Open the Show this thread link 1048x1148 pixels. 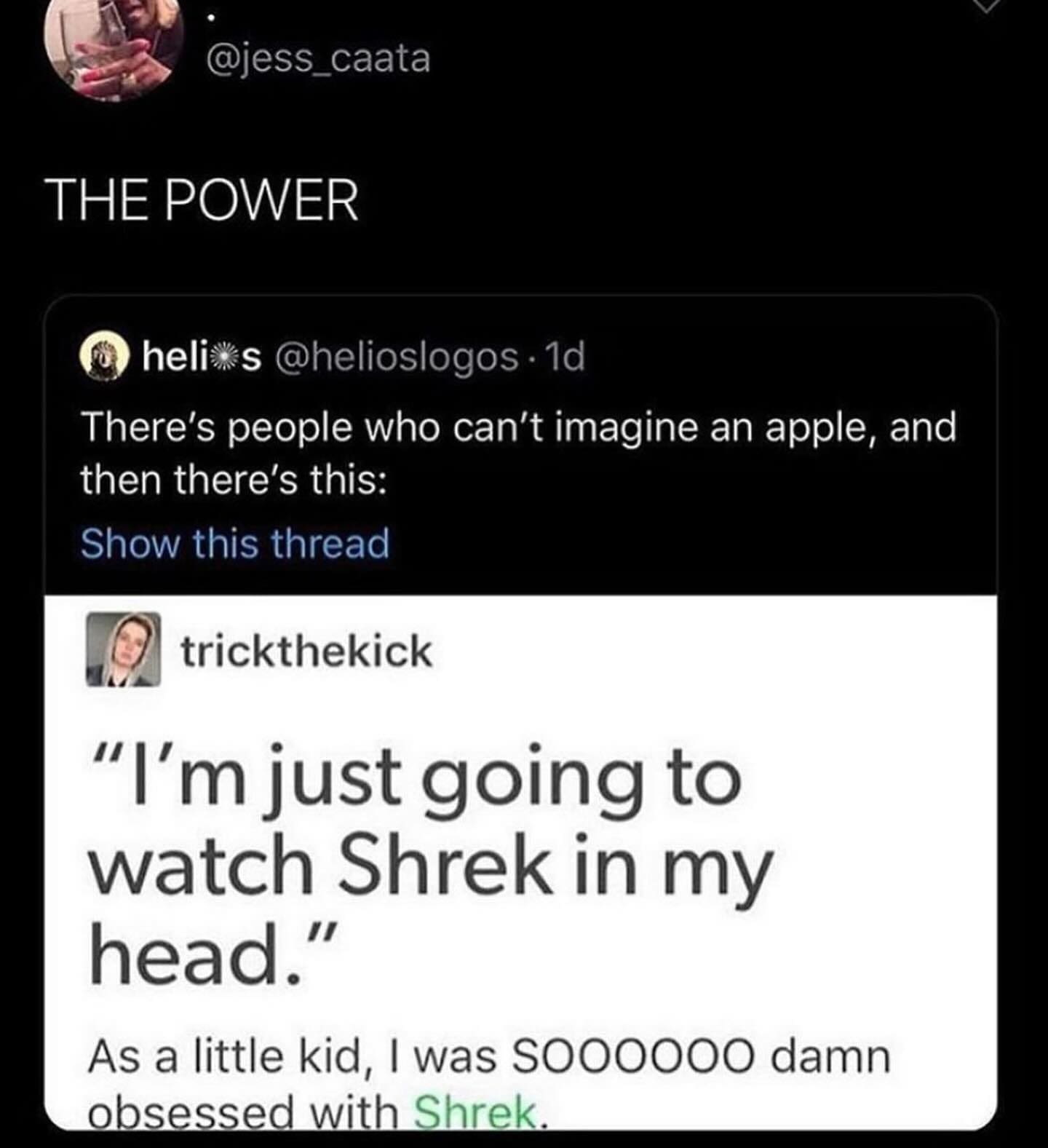(237, 541)
